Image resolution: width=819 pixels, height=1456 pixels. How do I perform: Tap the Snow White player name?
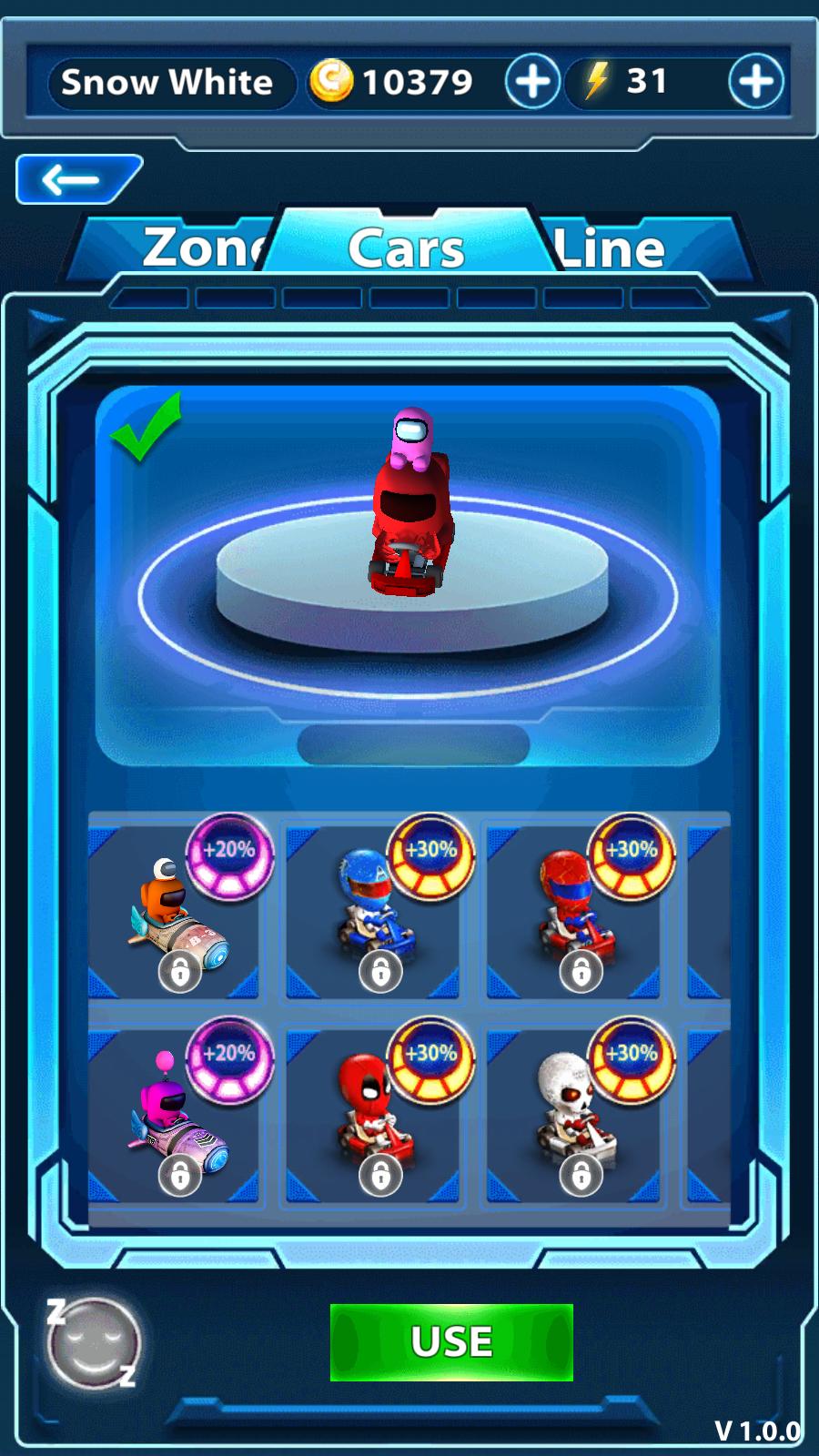coord(168,83)
